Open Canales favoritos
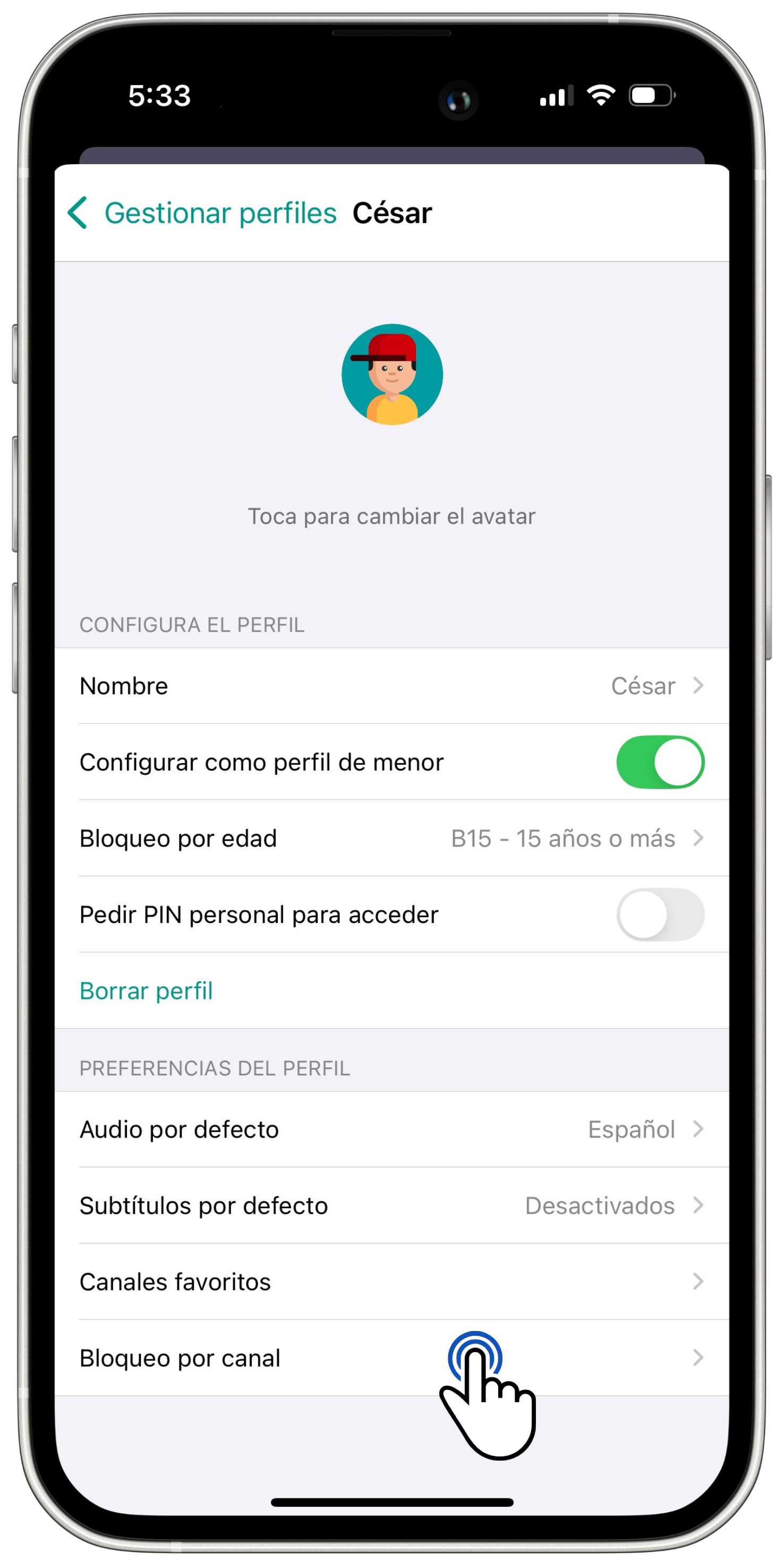784x1560 pixels. coord(391,1282)
